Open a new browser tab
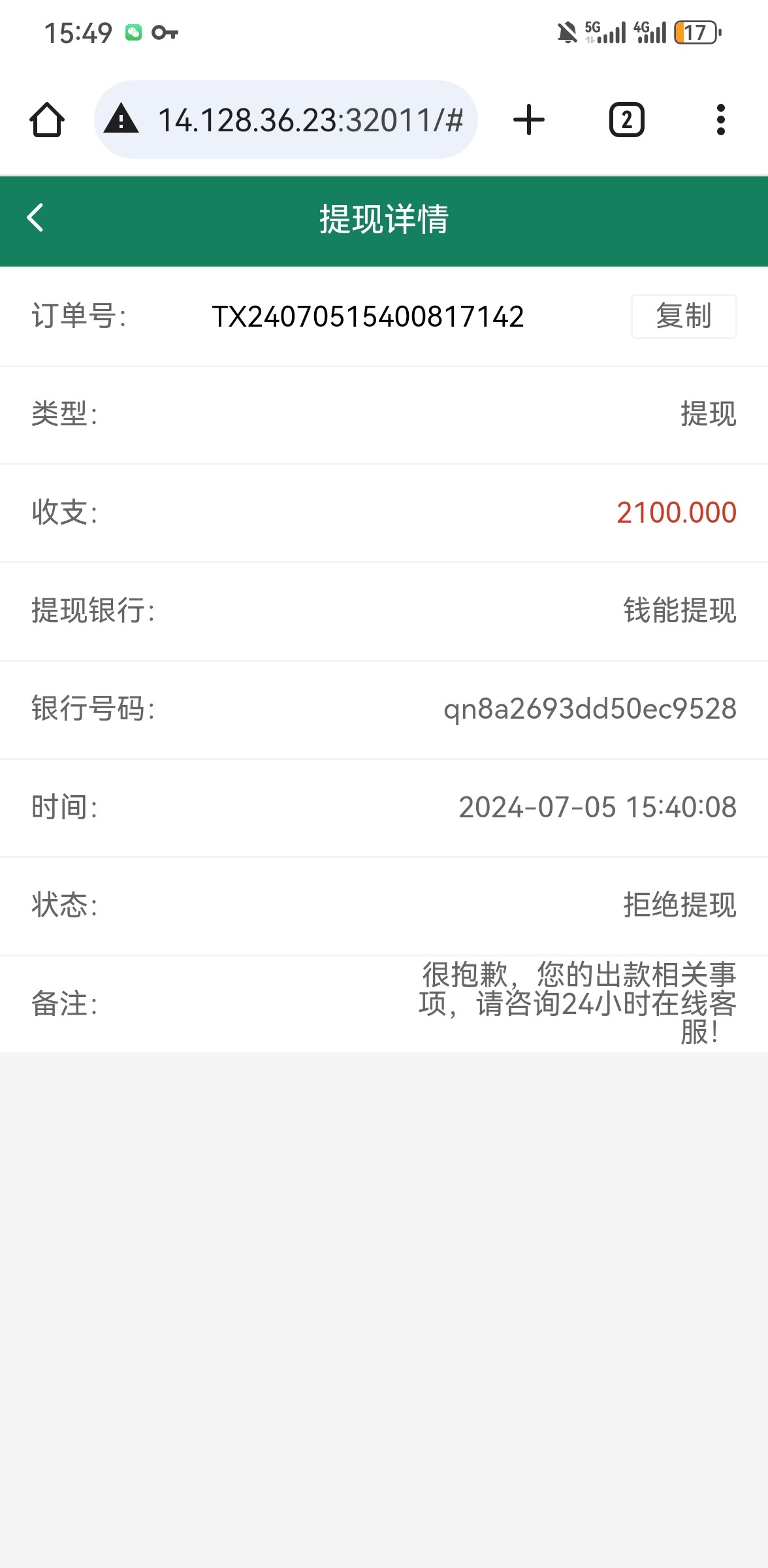Viewport: 768px width, 1568px height. [x=529, y=120]
